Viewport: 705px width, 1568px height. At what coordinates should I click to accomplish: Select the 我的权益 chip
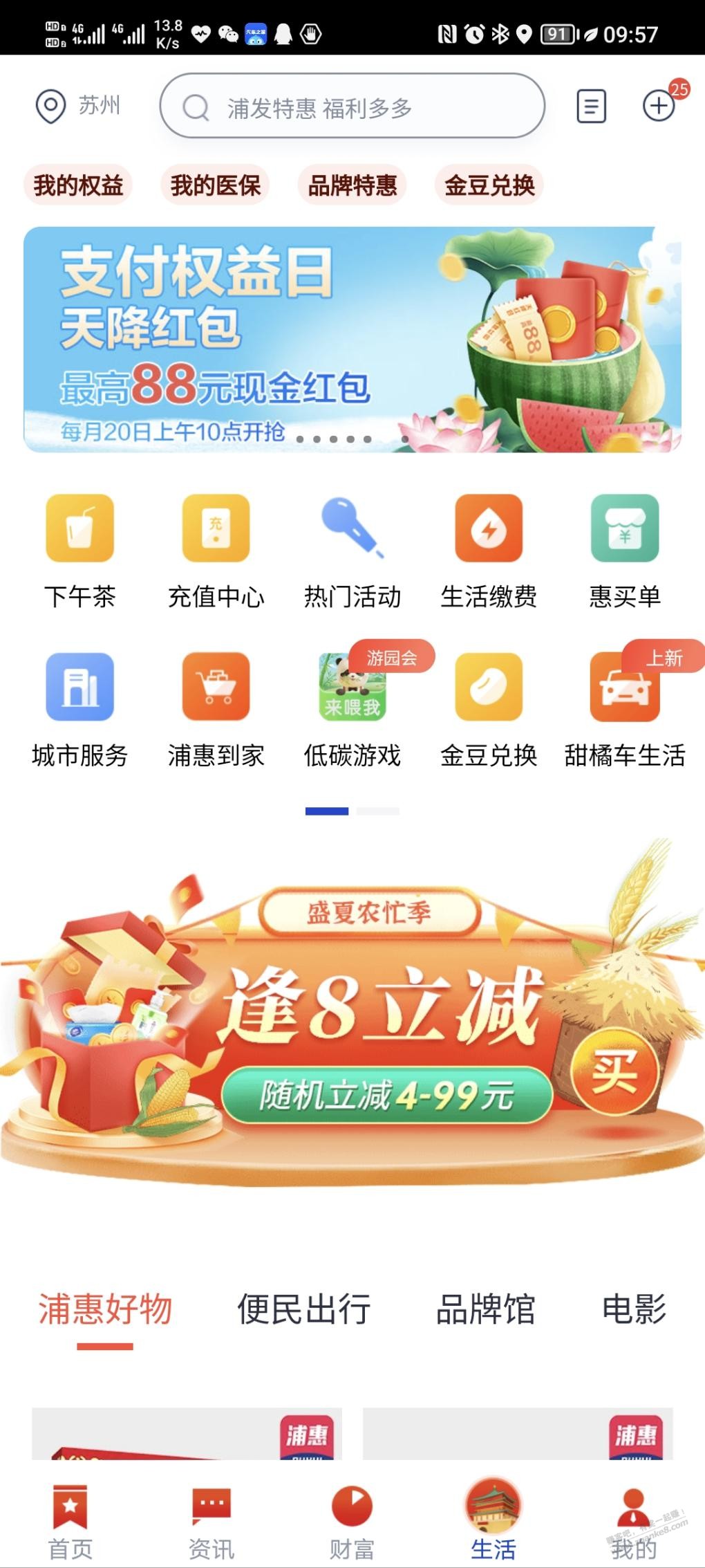click(x=78, y=185)
